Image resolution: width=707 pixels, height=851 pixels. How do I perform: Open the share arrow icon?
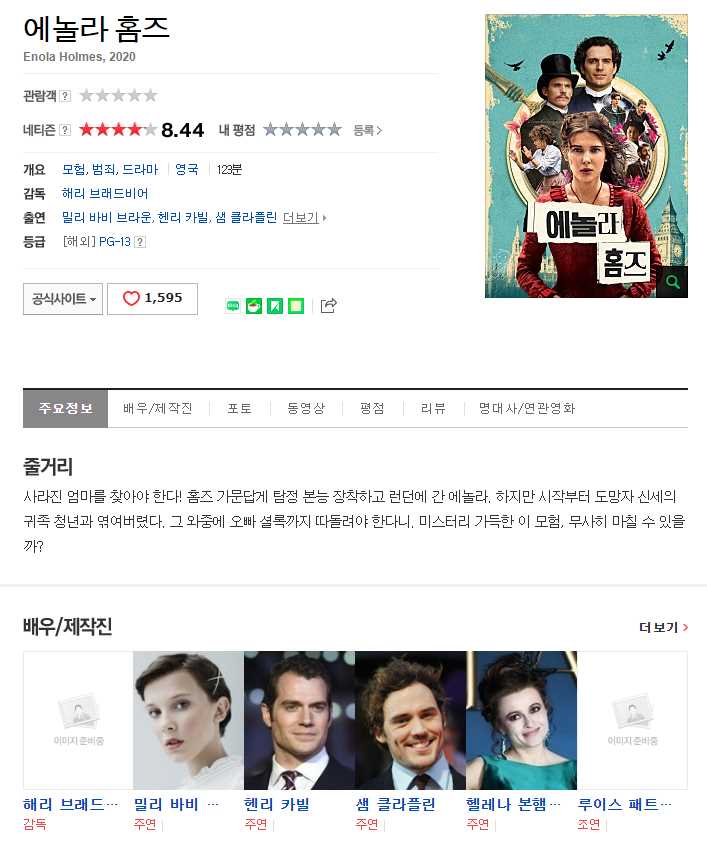(329, 305)
